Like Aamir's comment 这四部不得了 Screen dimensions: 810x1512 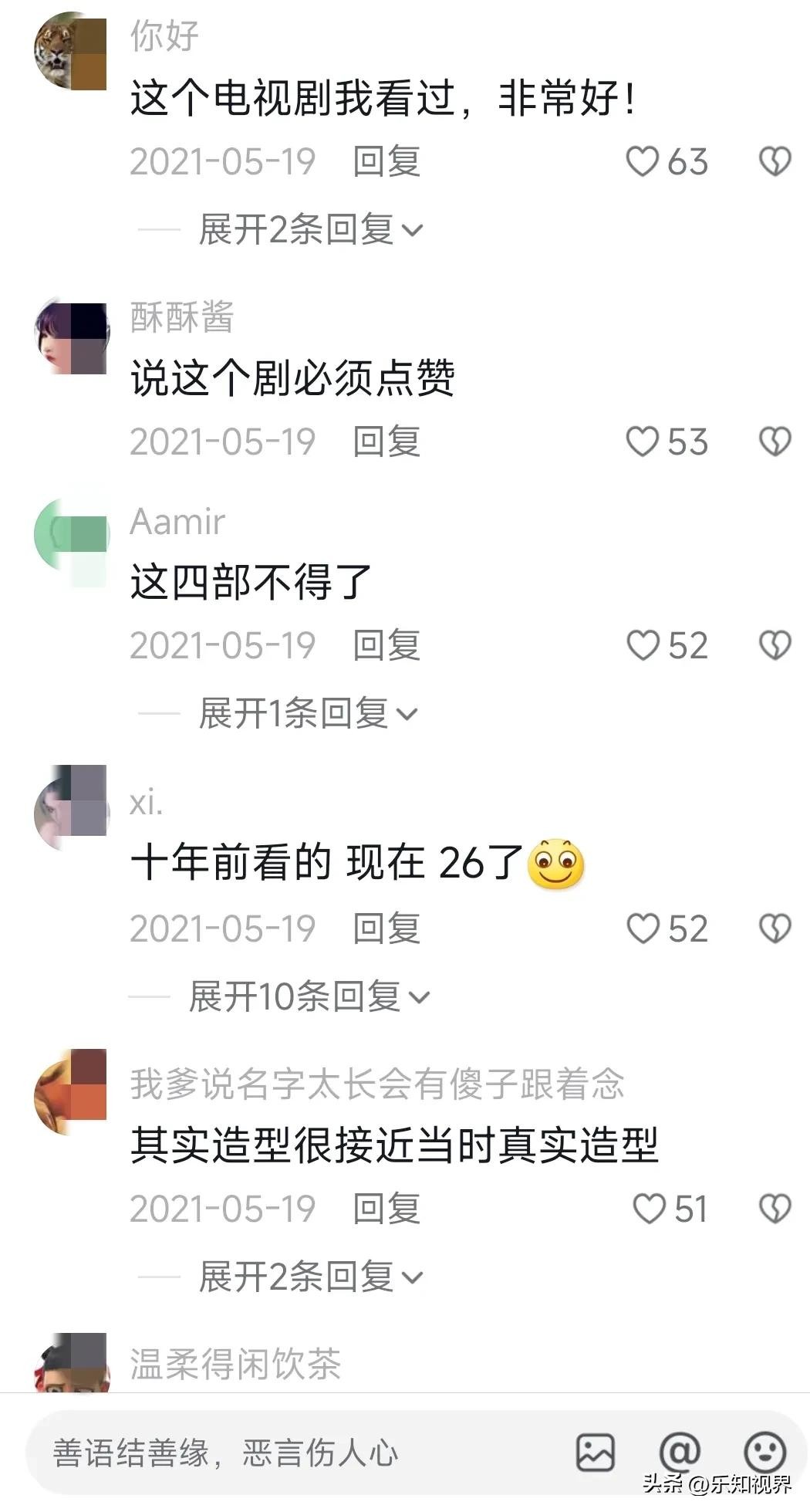[x=642, y=646]
